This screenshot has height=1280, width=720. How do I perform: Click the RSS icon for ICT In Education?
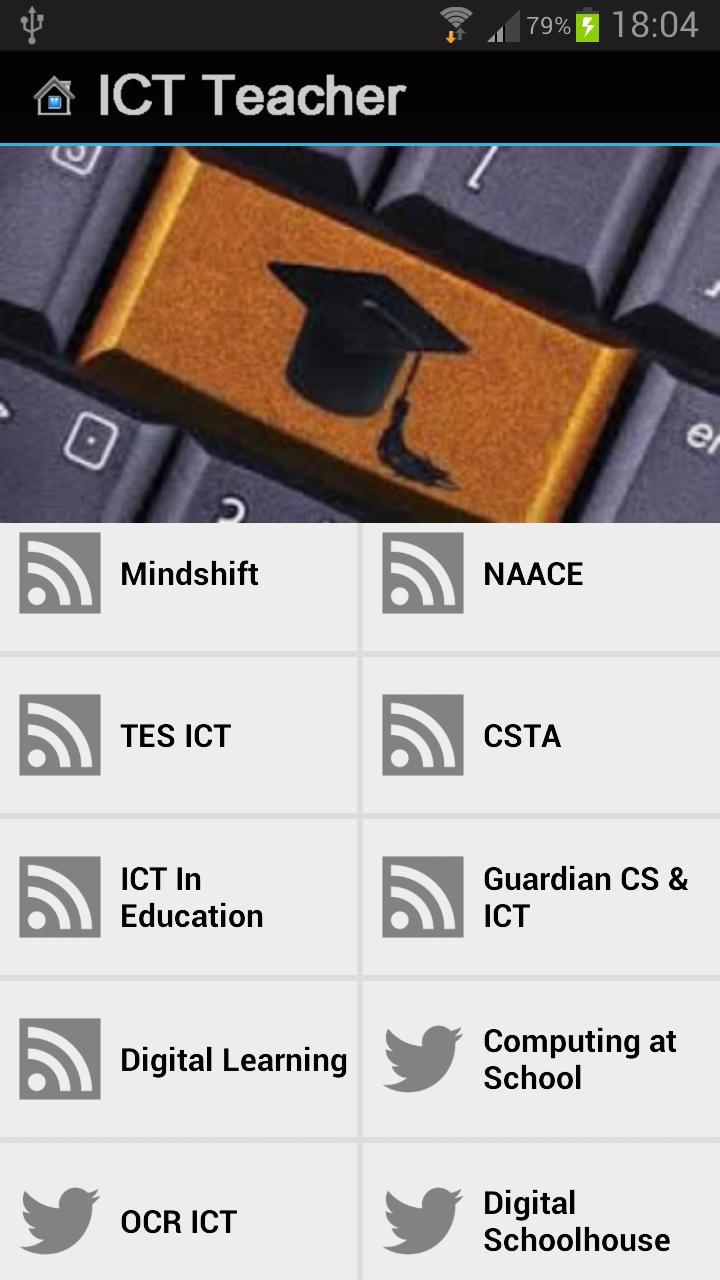[x=60, y=897]
